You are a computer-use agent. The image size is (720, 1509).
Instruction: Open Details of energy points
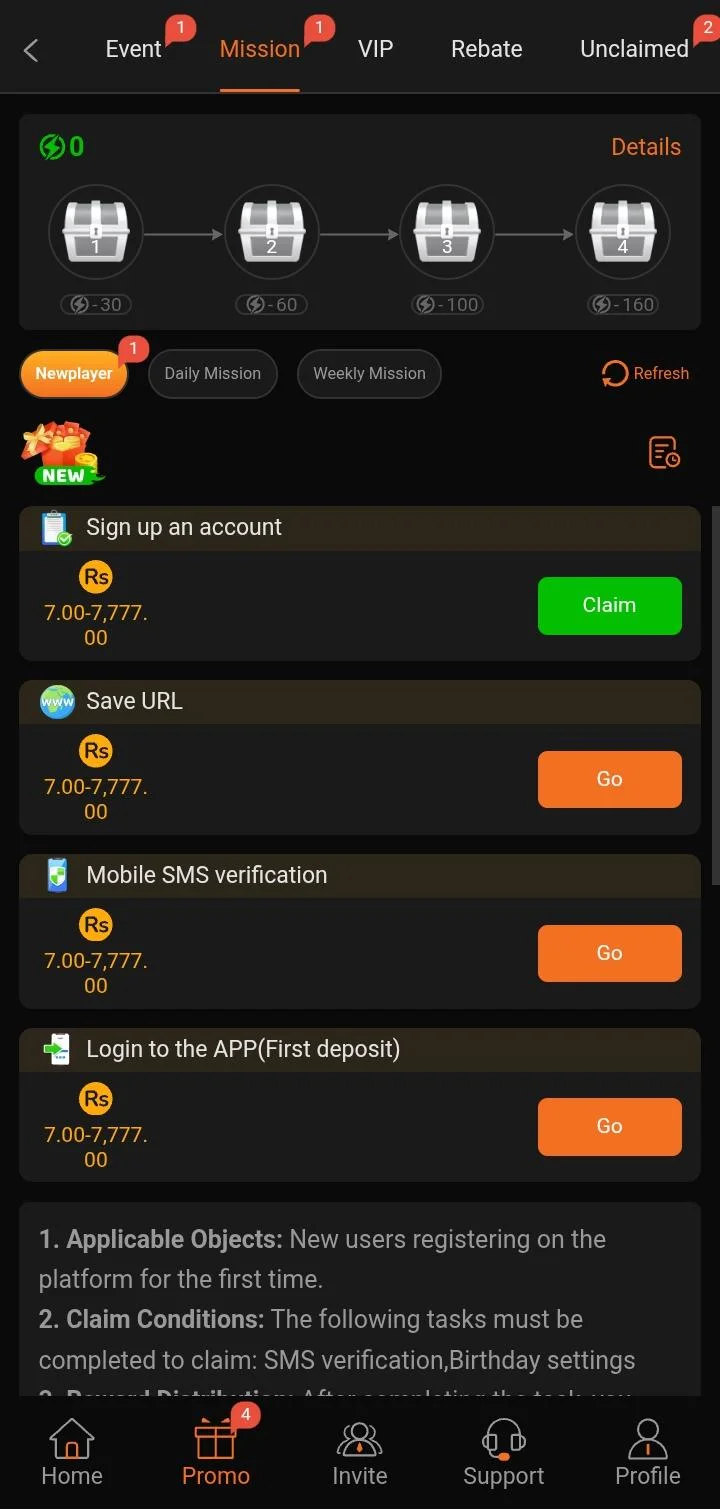646,147
